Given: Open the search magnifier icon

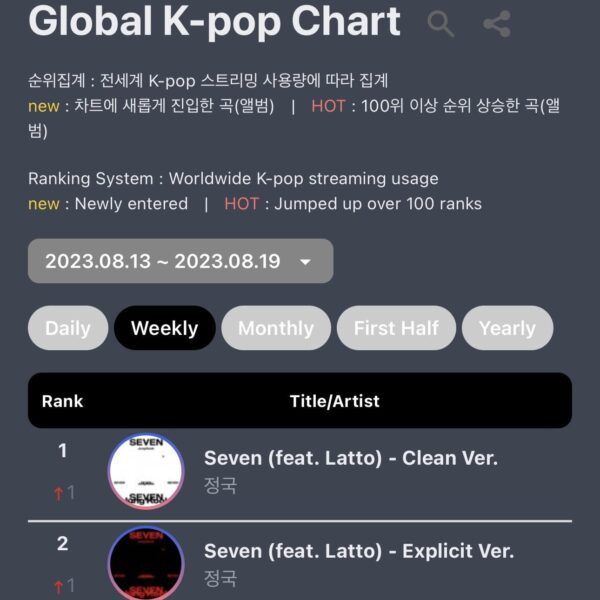Looking at the screenshot, I should [441, 24].
